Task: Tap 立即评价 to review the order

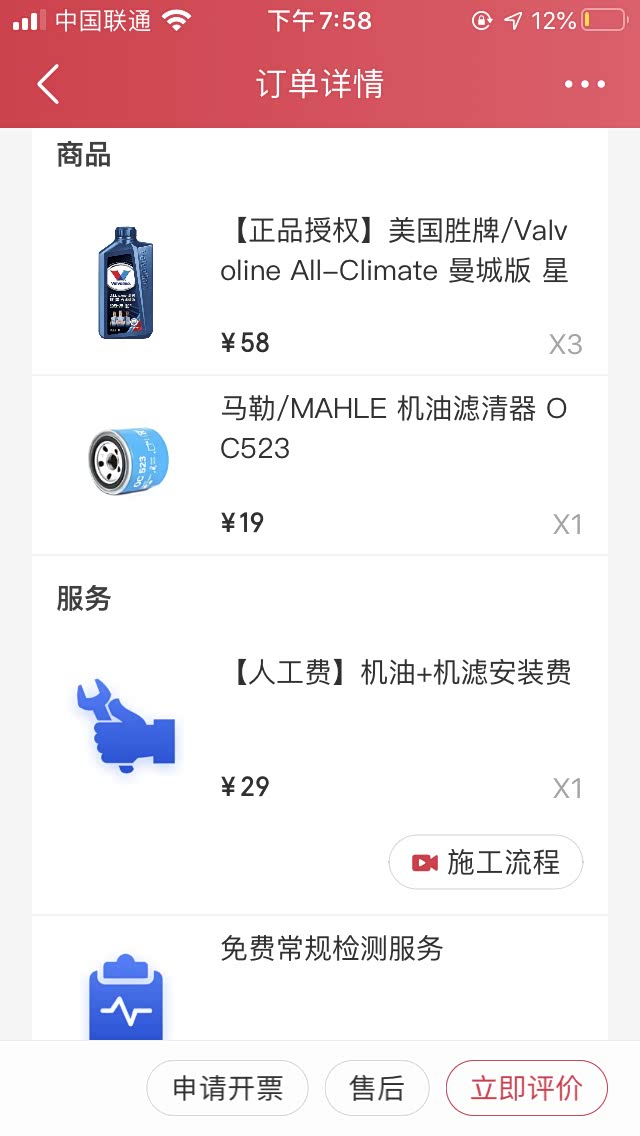Action: (526, 1088)
